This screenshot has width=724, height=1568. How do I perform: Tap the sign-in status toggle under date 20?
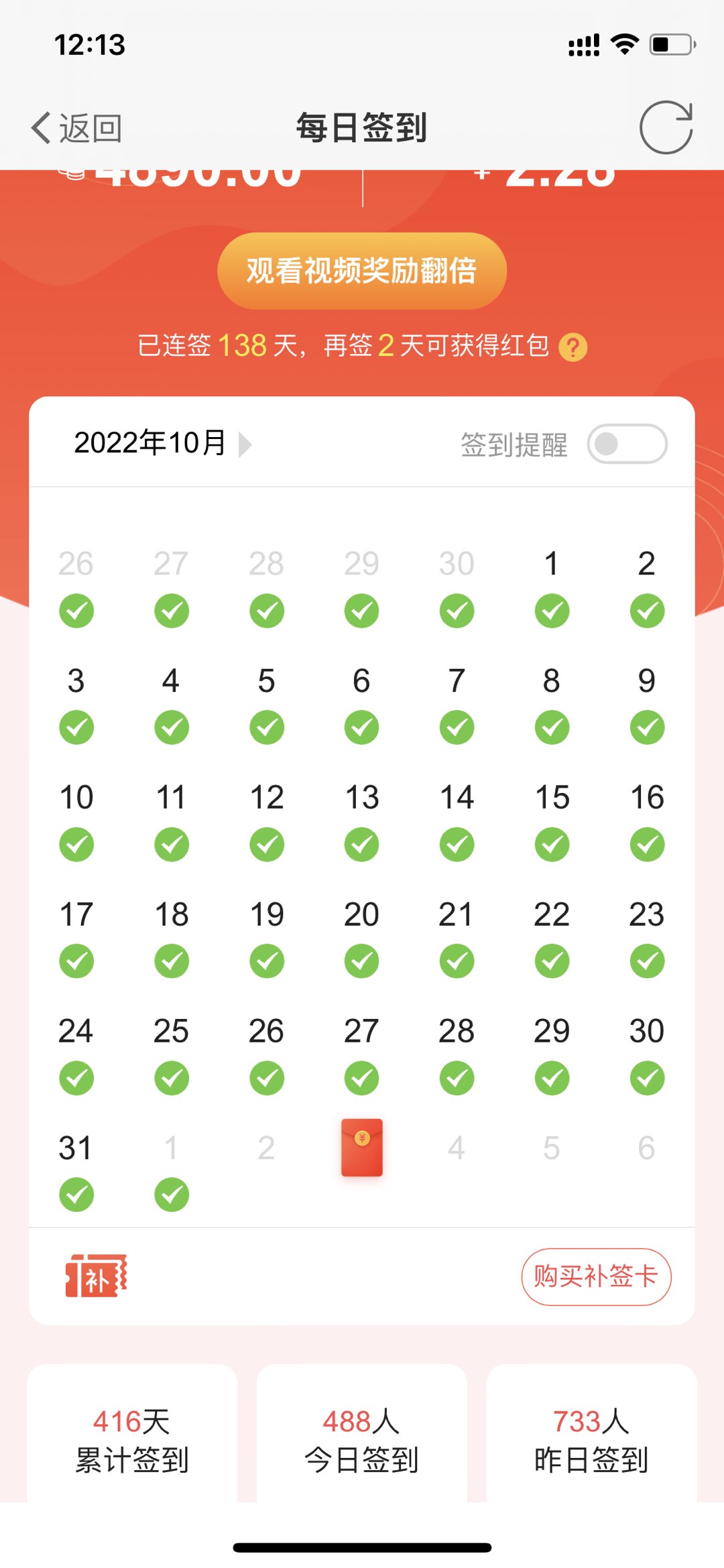click(x=361, y=961)
